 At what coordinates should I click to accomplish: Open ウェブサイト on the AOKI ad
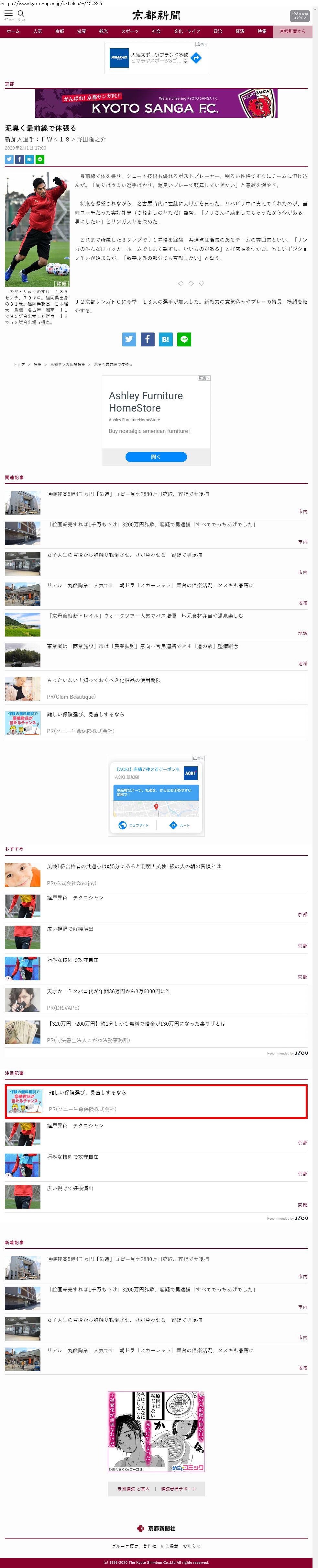[134, 825]
